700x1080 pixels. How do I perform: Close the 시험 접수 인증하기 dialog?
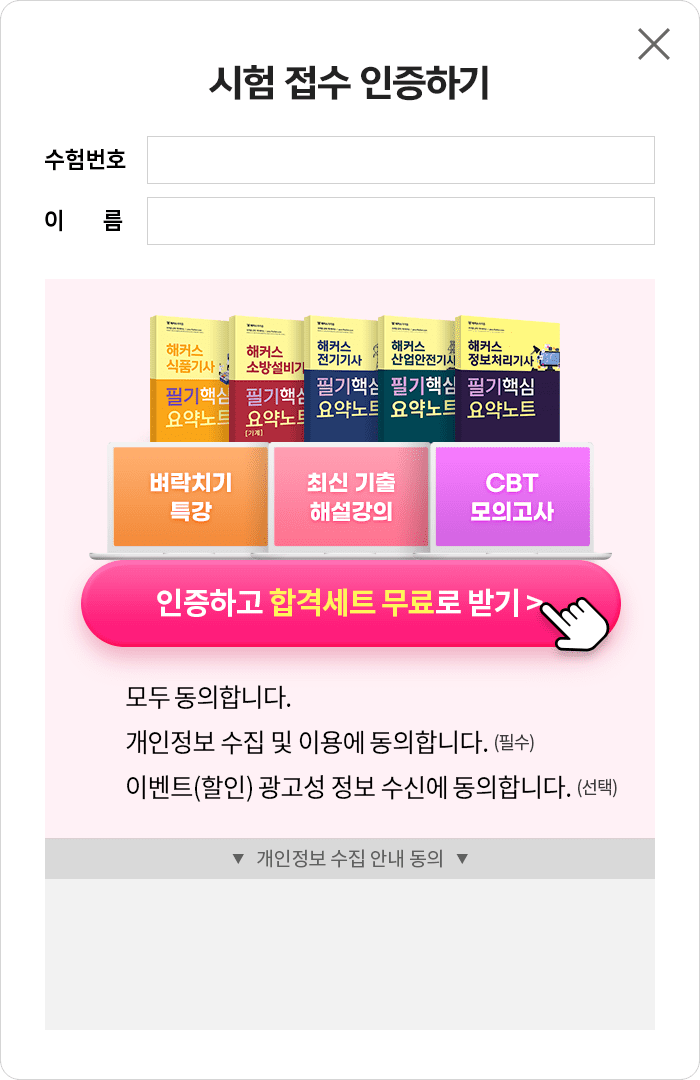coord(654,44)
